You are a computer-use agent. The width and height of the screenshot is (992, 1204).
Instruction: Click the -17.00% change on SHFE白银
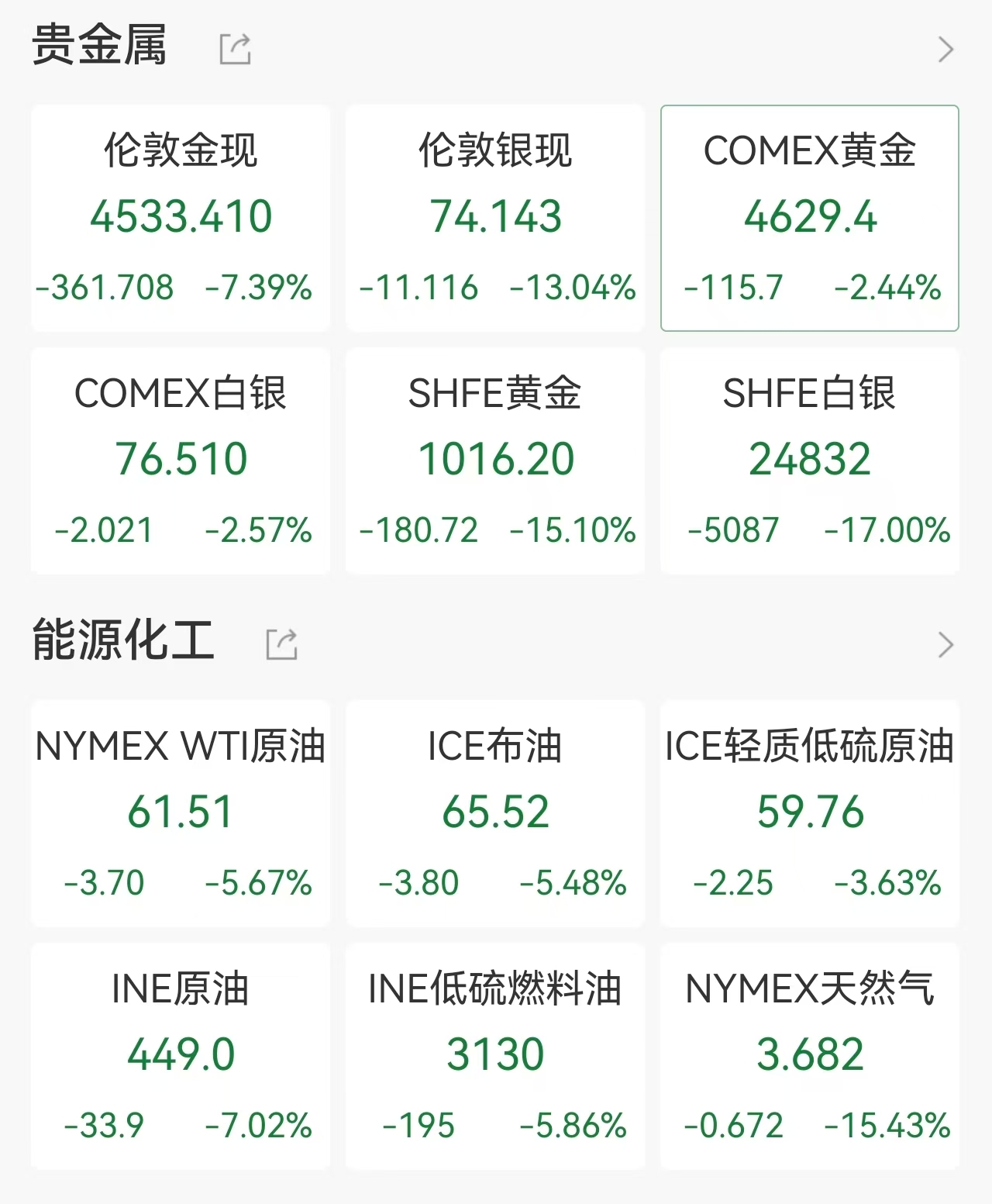[x=887, y=530]
